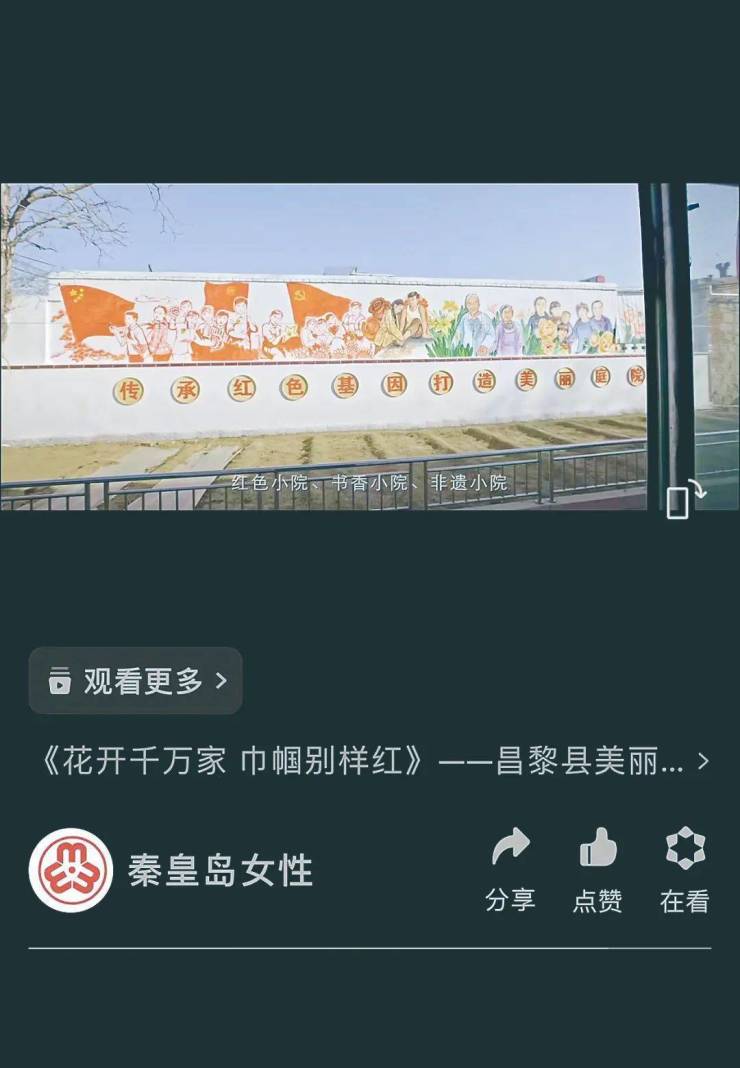Rotate video to fullscreen landscape
This screenshot has height=1068, width=740.
tap(685, 497)
